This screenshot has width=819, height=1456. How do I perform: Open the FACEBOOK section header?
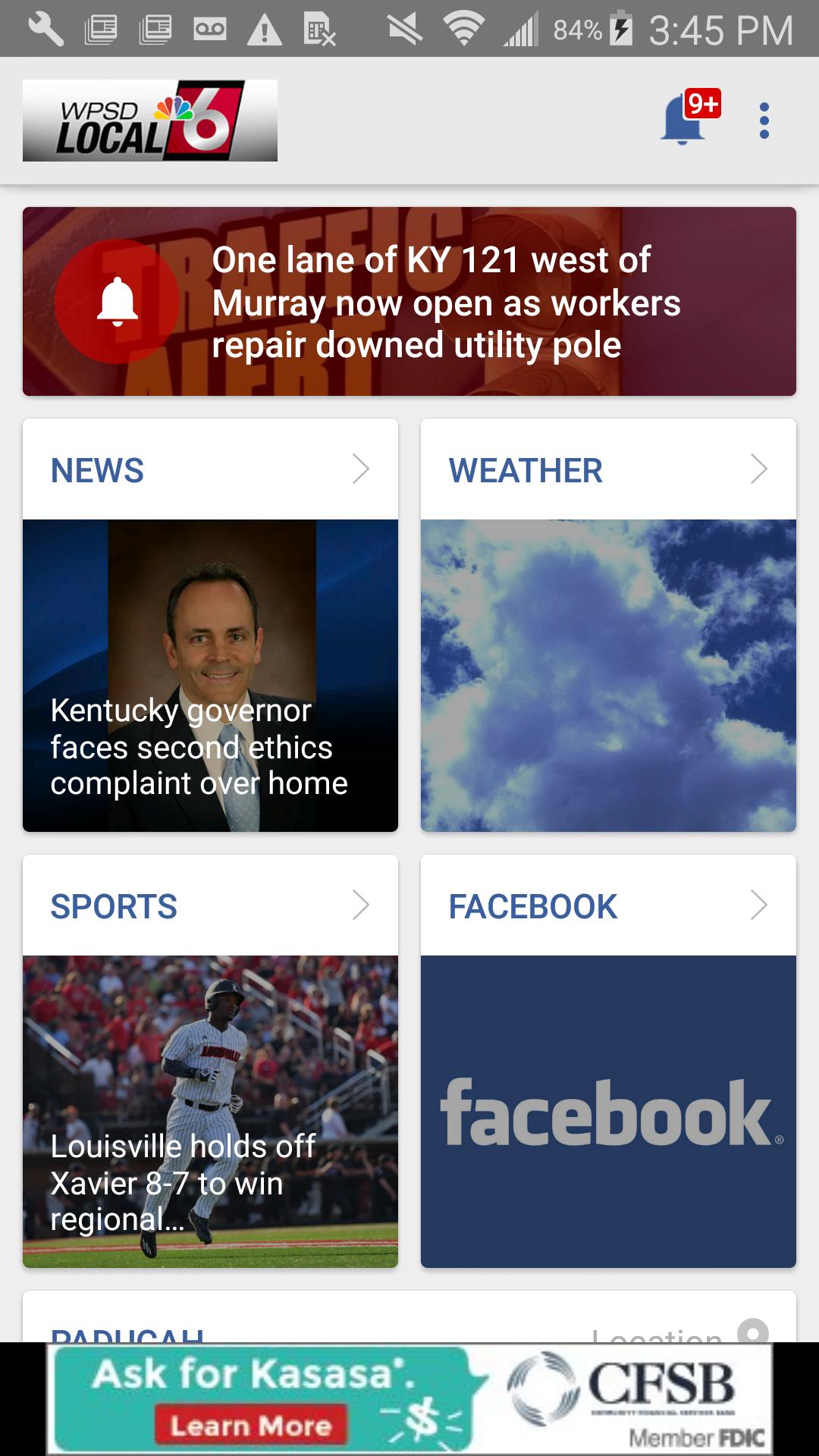(533, 905)
